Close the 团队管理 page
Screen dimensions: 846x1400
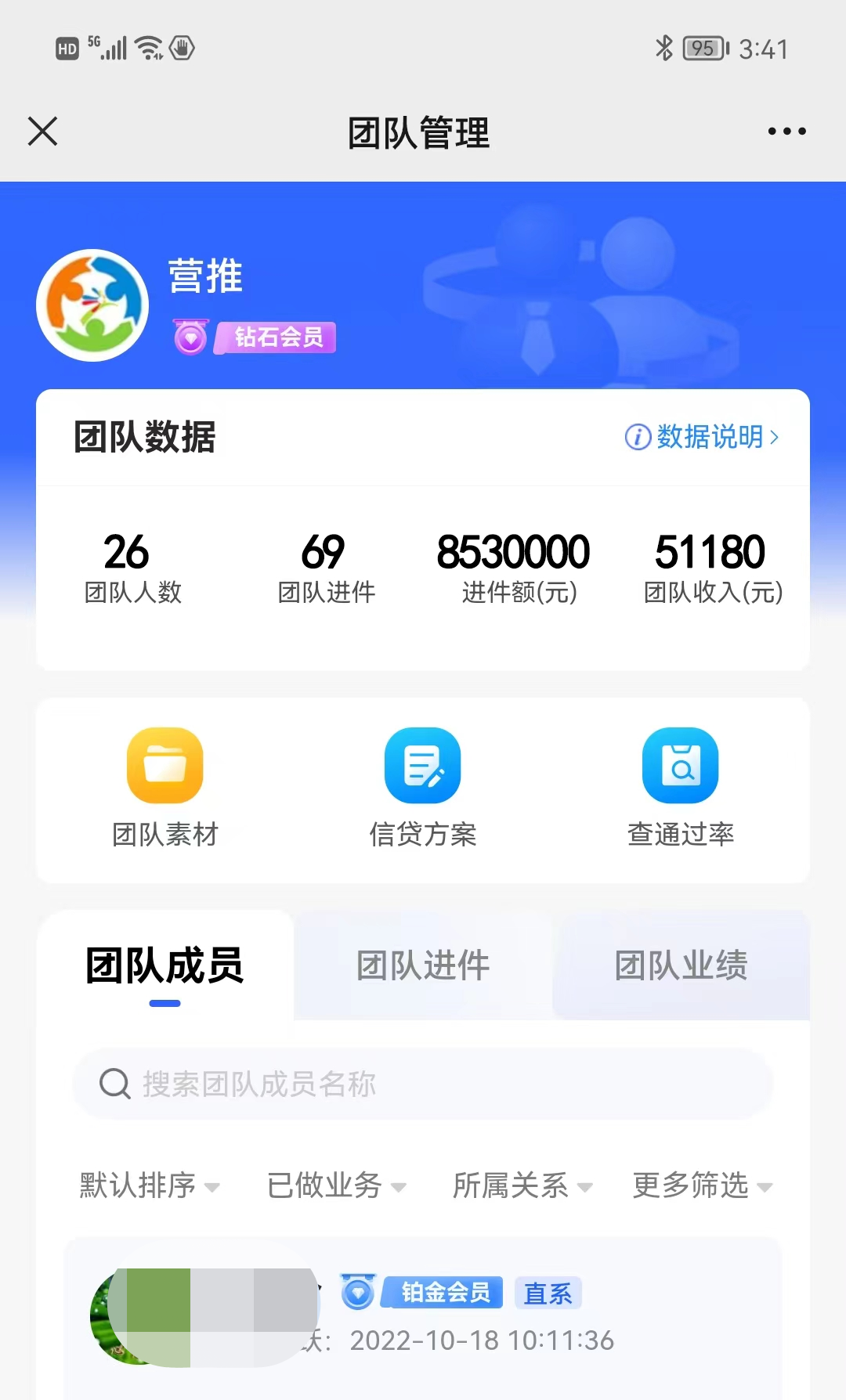coord(43,132)
